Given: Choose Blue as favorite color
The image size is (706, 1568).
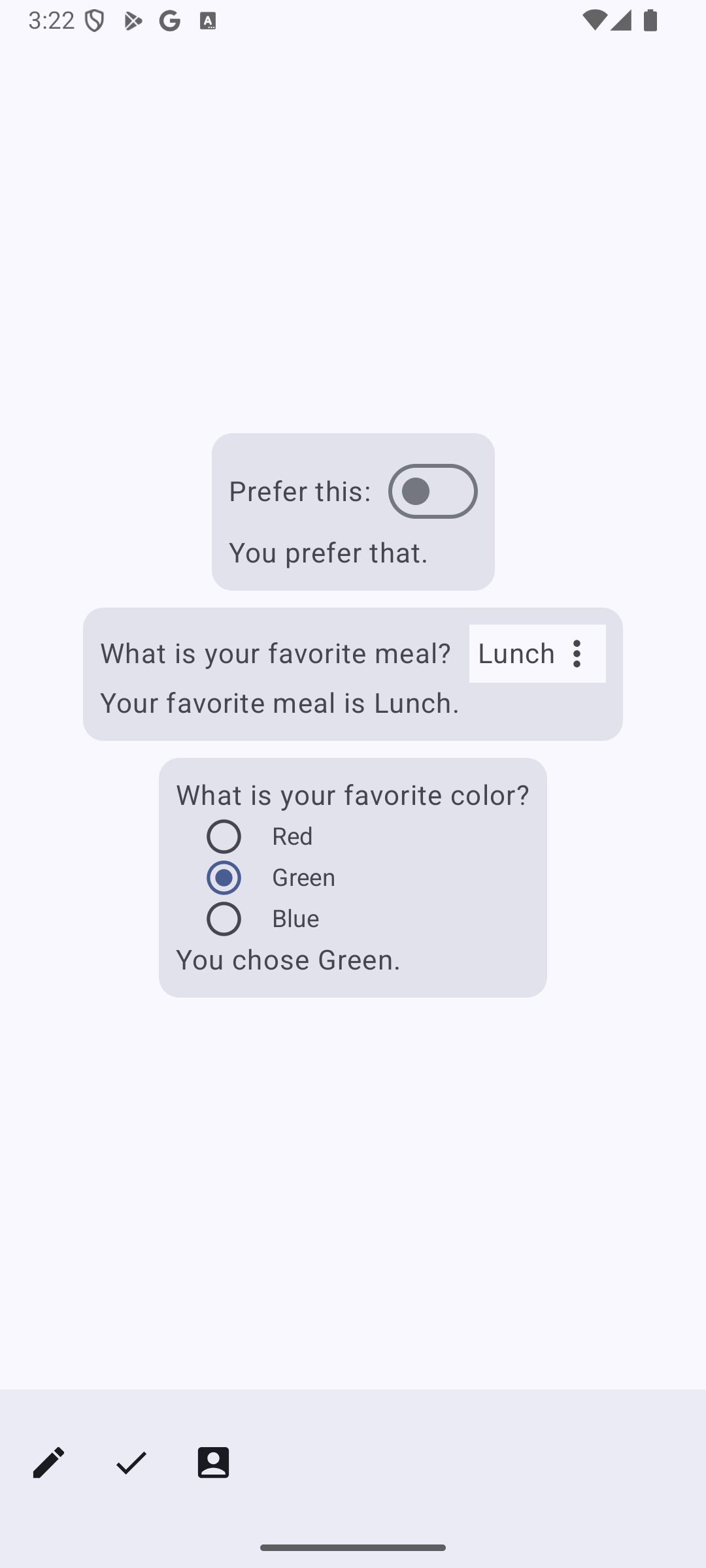Looking at the screenshot, I should coord(224,919).
